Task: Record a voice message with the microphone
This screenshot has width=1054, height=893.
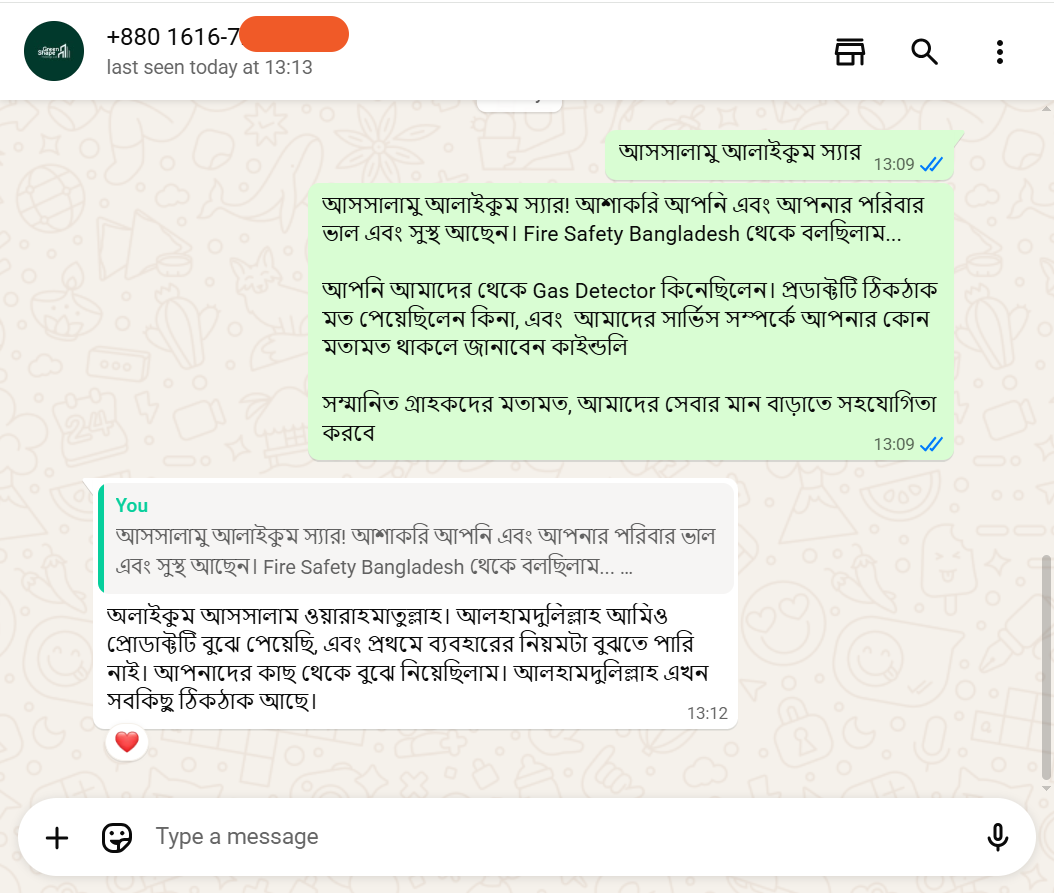Action: click(997, 837)
